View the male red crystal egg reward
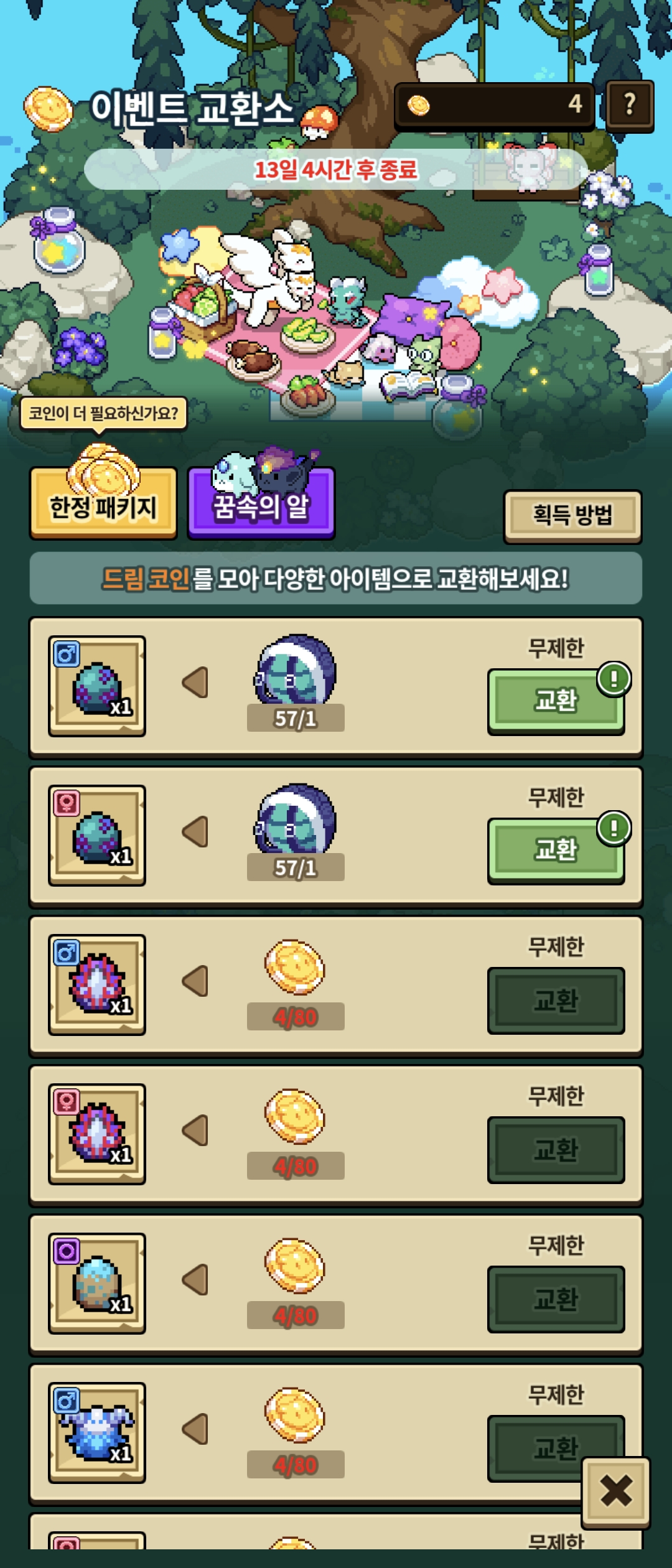 click(97, 984)
